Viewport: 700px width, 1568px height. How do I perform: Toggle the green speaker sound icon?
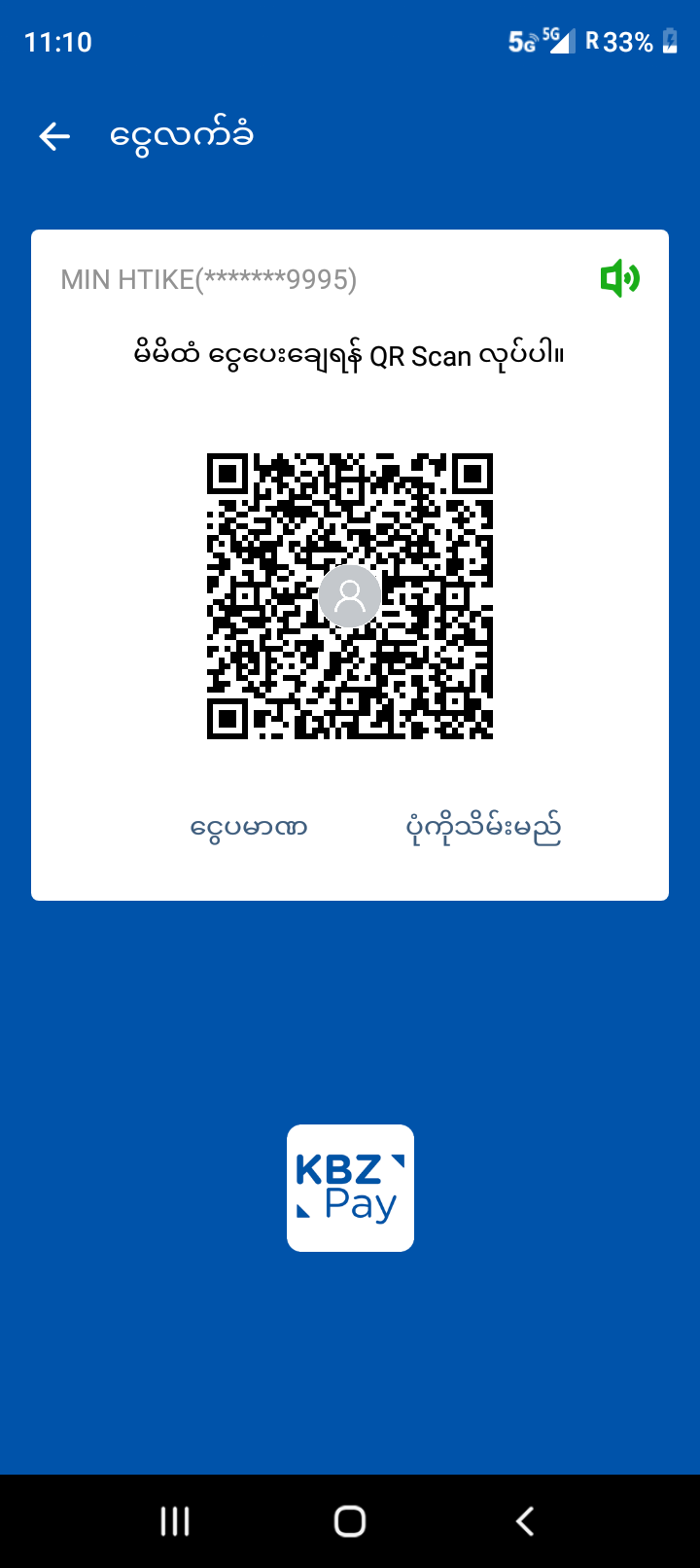[x=619, y=279]
